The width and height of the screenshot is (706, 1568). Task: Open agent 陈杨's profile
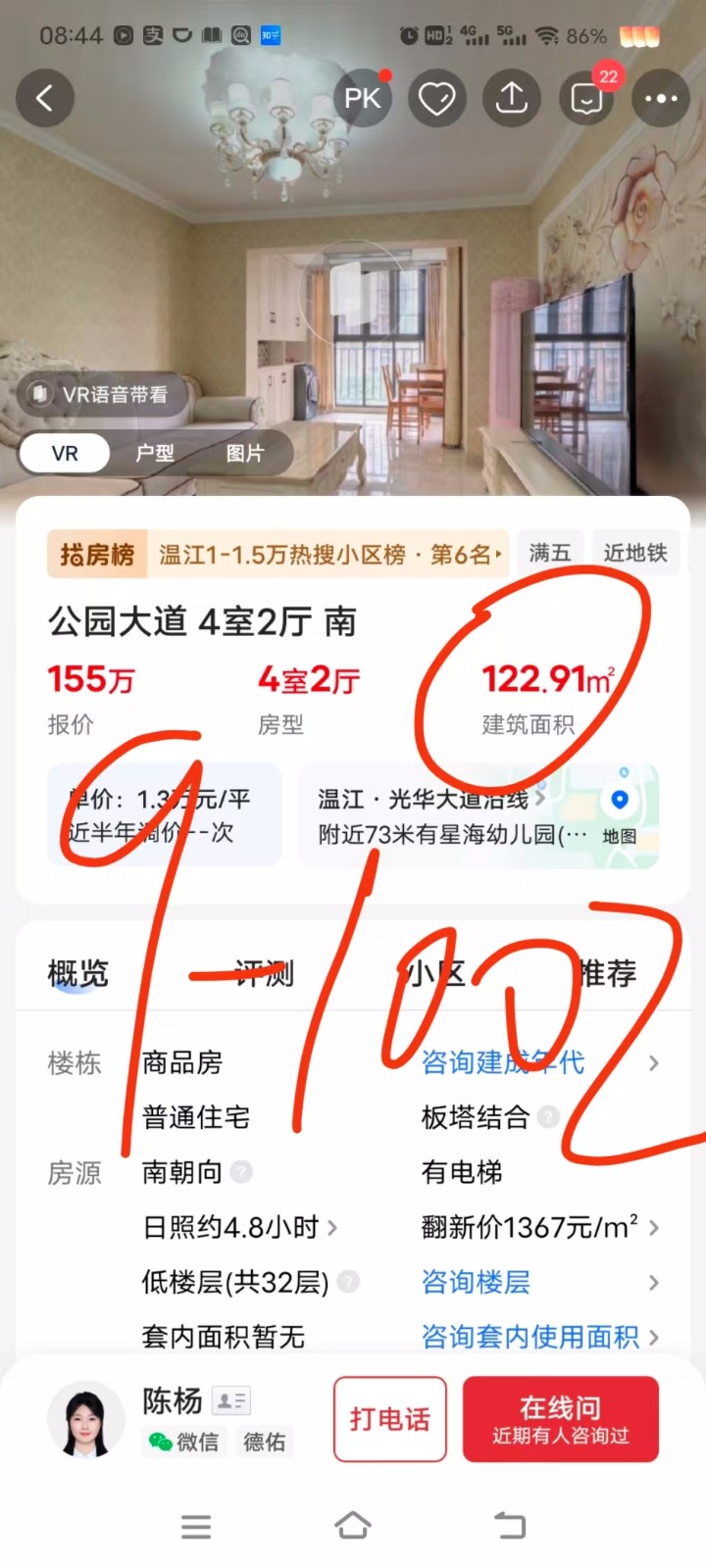click(x=86, y=1419)
